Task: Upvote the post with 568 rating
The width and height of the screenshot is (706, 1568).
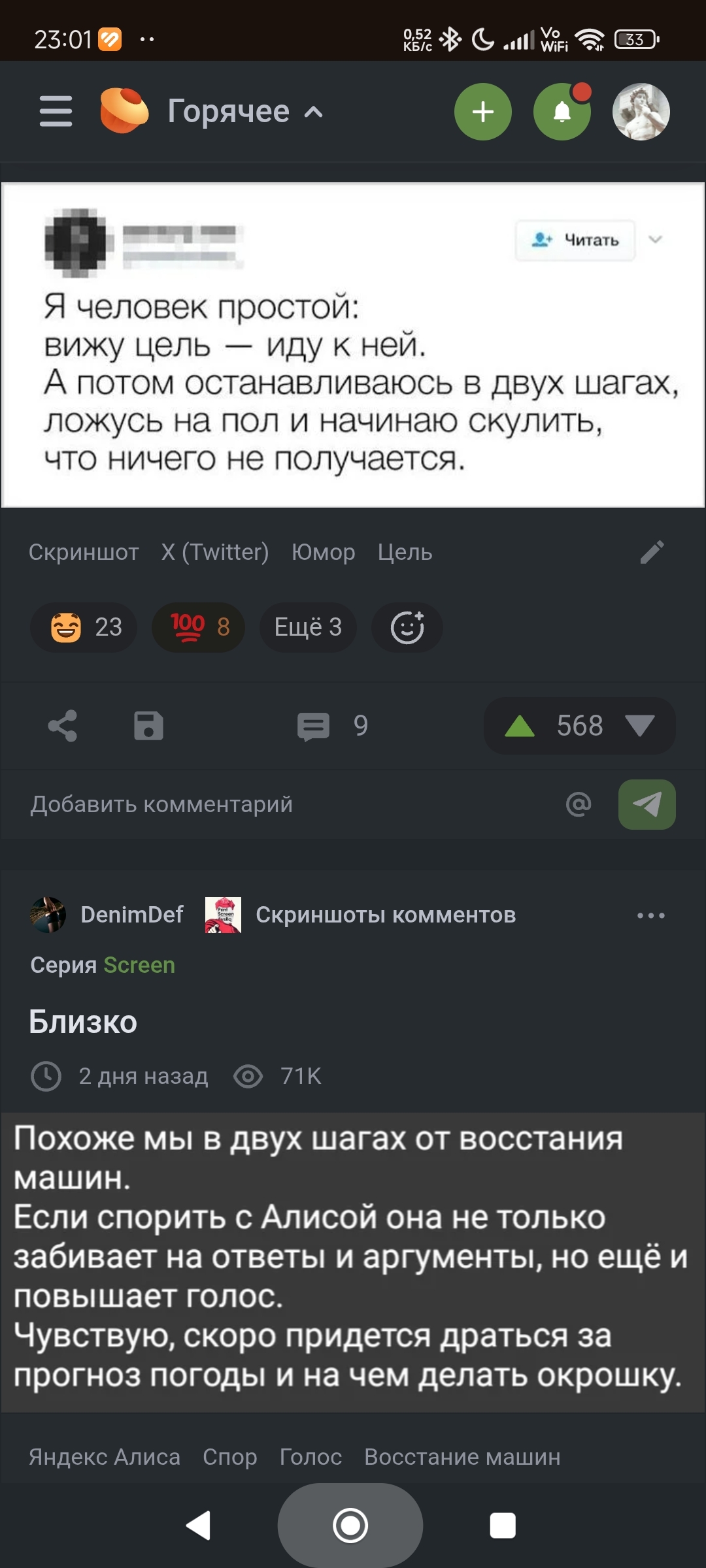Action: click(520, 726)
